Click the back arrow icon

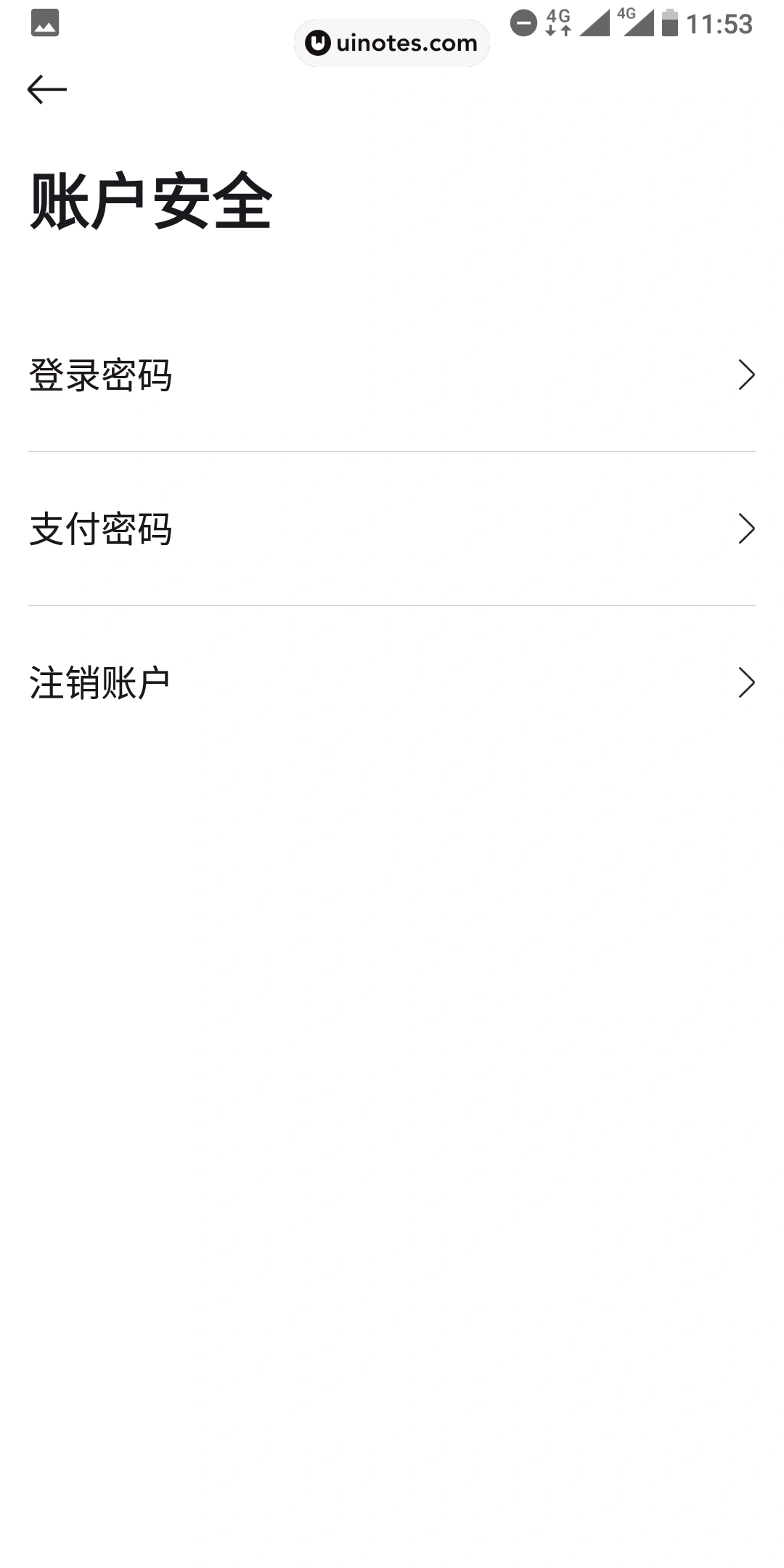pyautogui.click(x=48, y=88)
